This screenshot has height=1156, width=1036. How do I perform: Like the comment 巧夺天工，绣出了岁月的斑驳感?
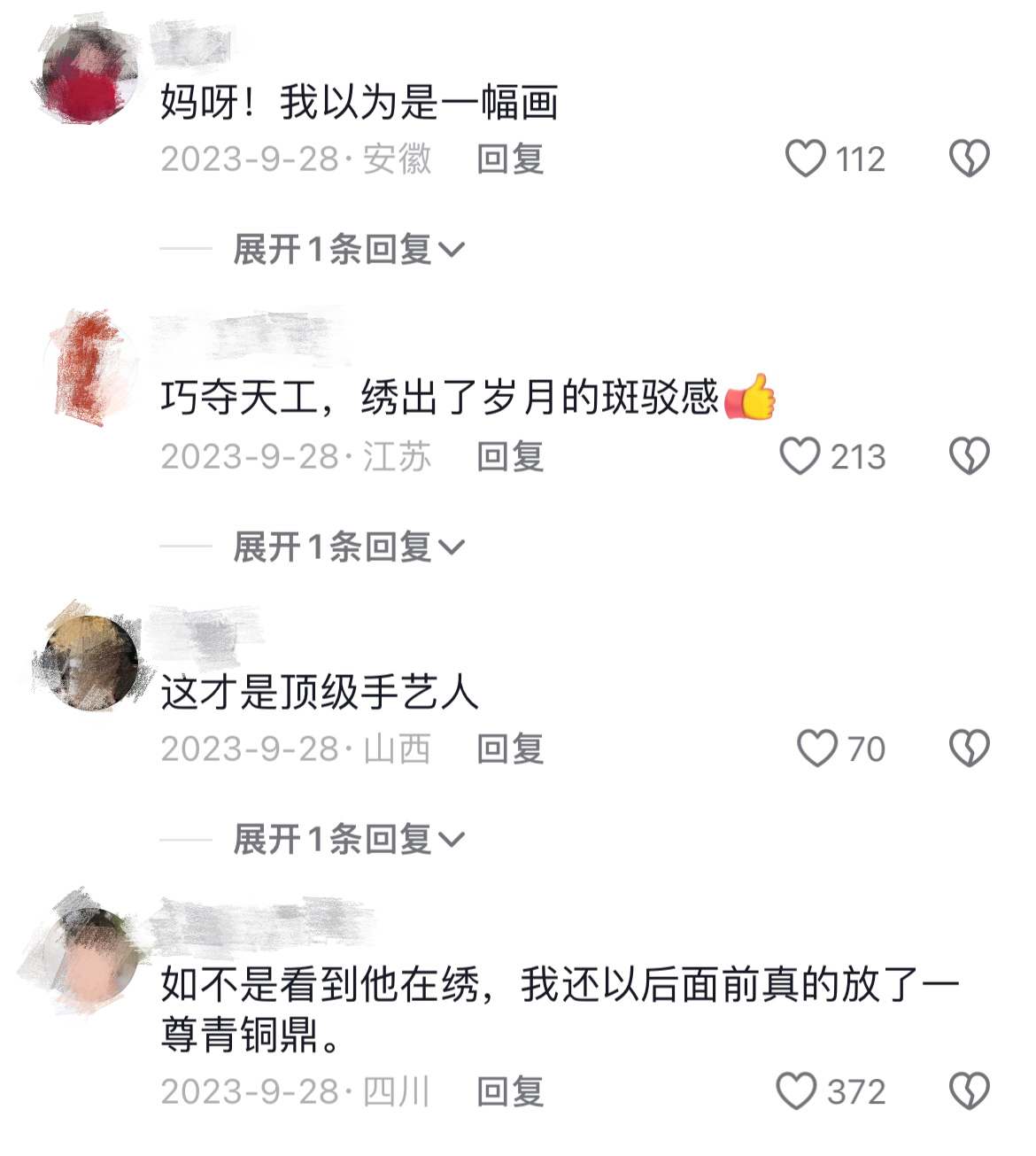point(800,457)
